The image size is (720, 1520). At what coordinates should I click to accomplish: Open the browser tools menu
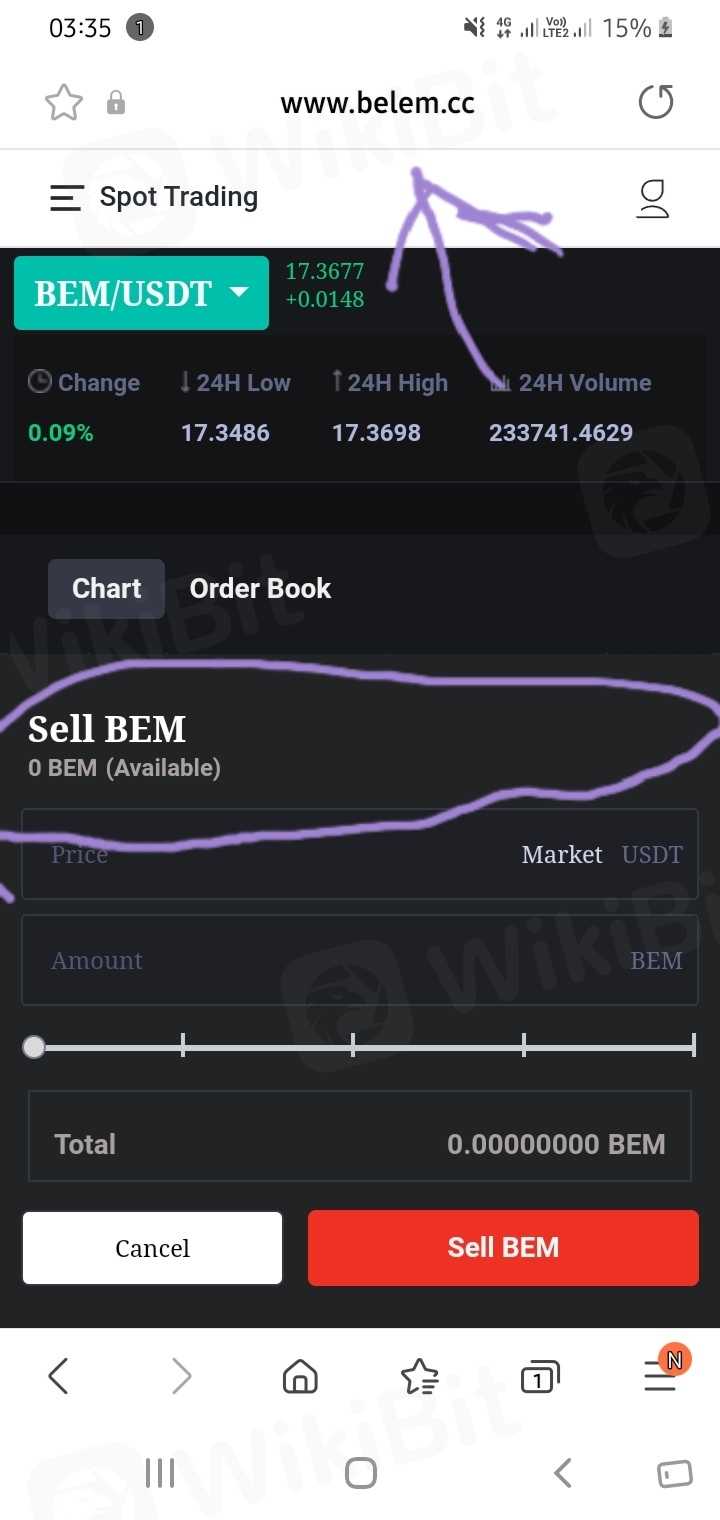[660, 1377]
